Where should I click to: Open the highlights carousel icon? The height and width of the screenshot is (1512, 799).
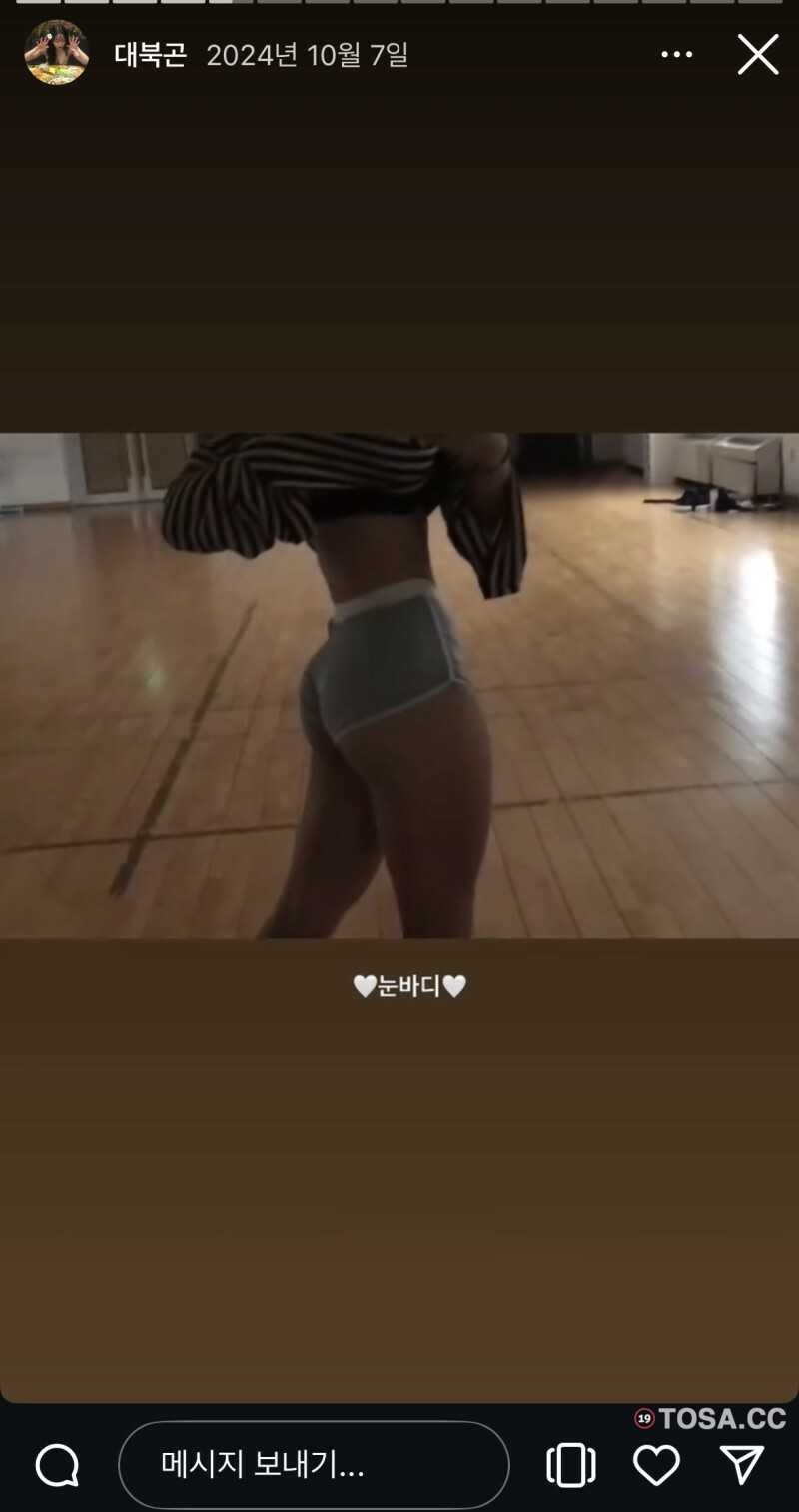point(571,1465)
